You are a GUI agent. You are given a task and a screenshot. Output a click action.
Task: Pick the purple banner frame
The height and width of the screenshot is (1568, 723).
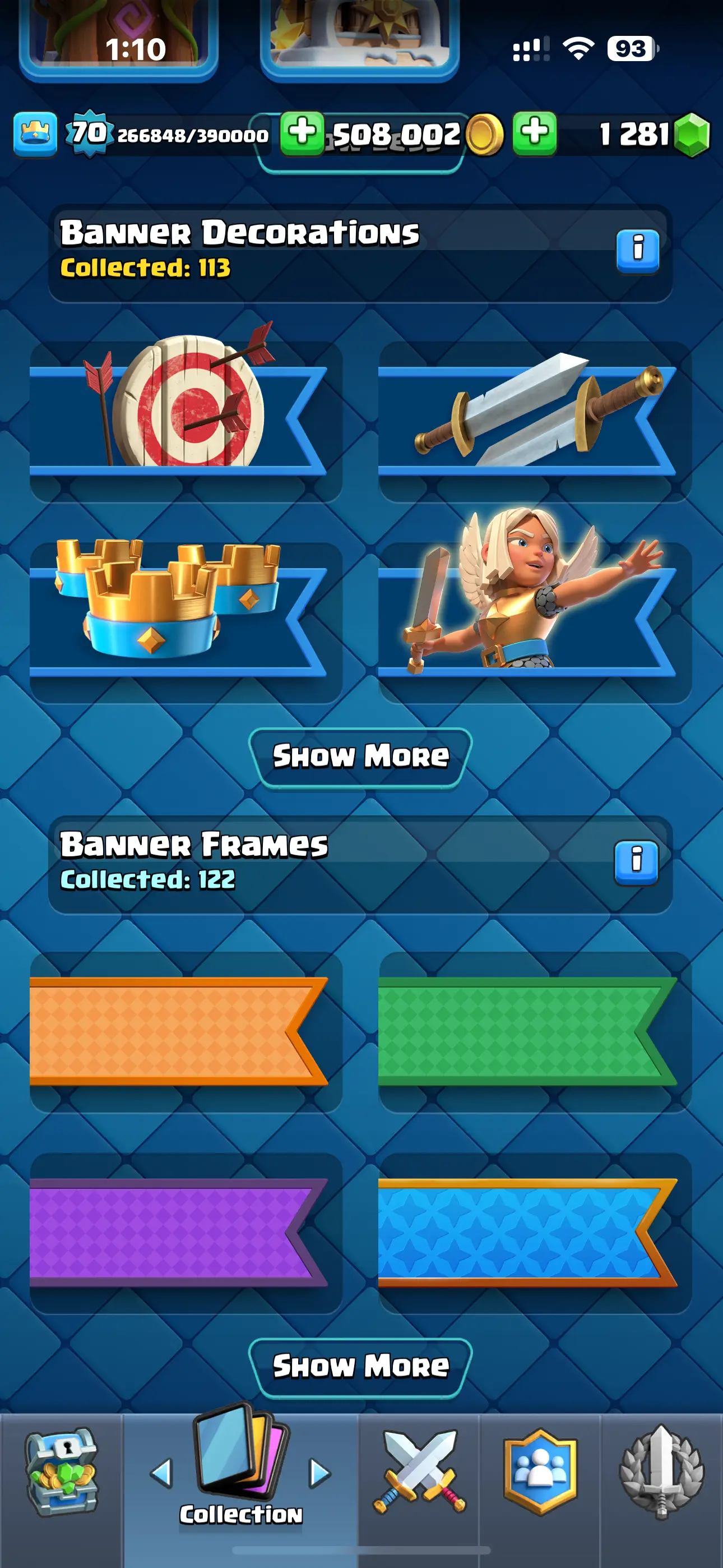click(186, 1233)
